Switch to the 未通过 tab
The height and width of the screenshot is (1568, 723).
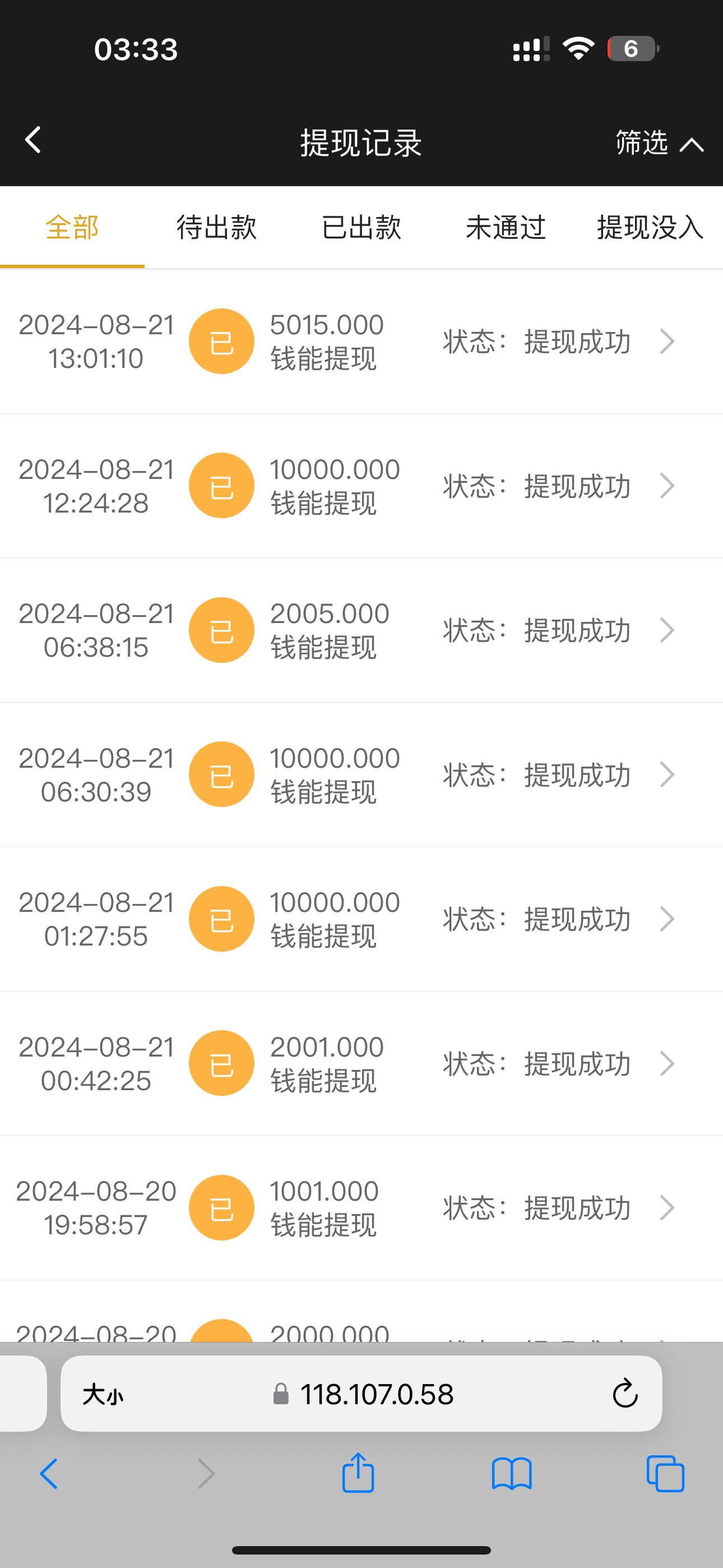tap(505, 228)
